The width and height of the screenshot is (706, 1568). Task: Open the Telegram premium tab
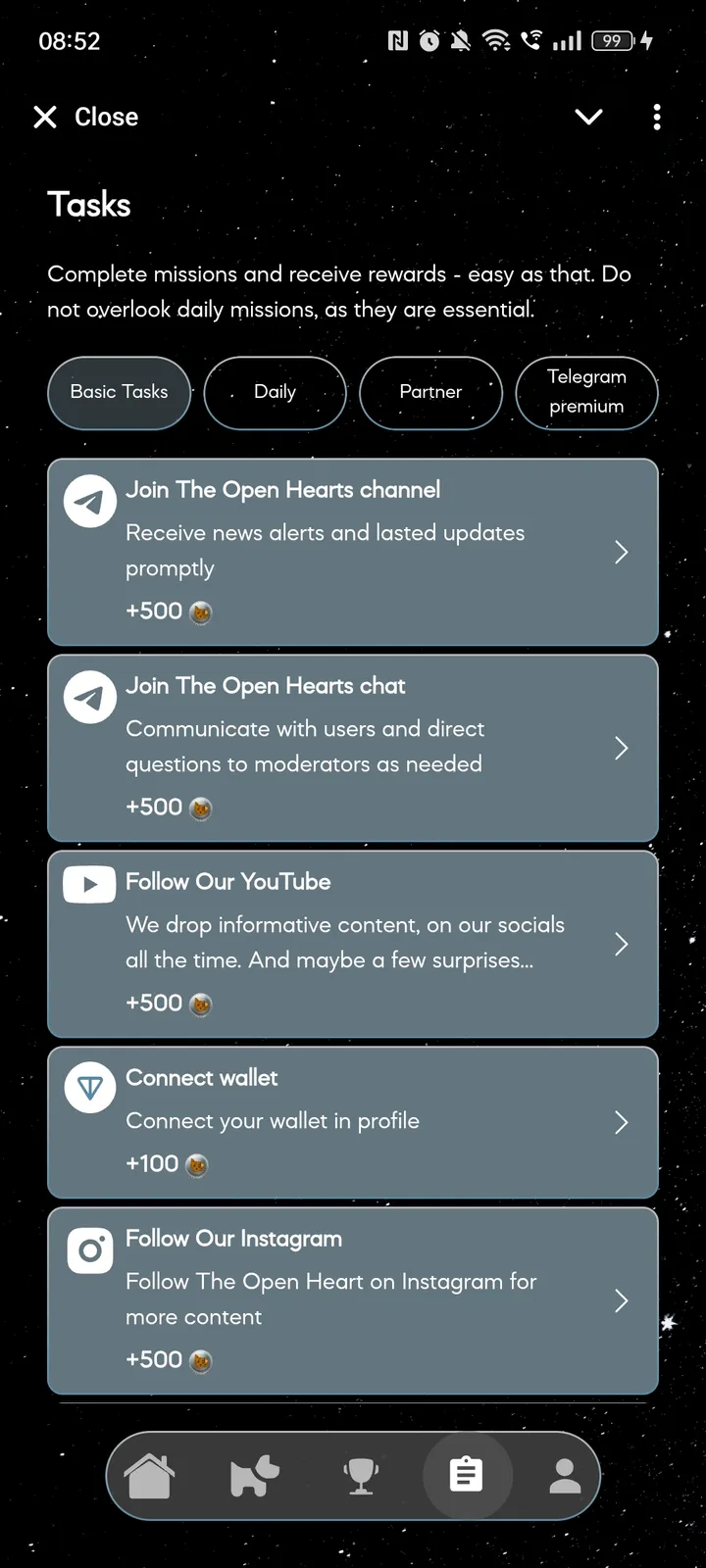pos(586,393)
